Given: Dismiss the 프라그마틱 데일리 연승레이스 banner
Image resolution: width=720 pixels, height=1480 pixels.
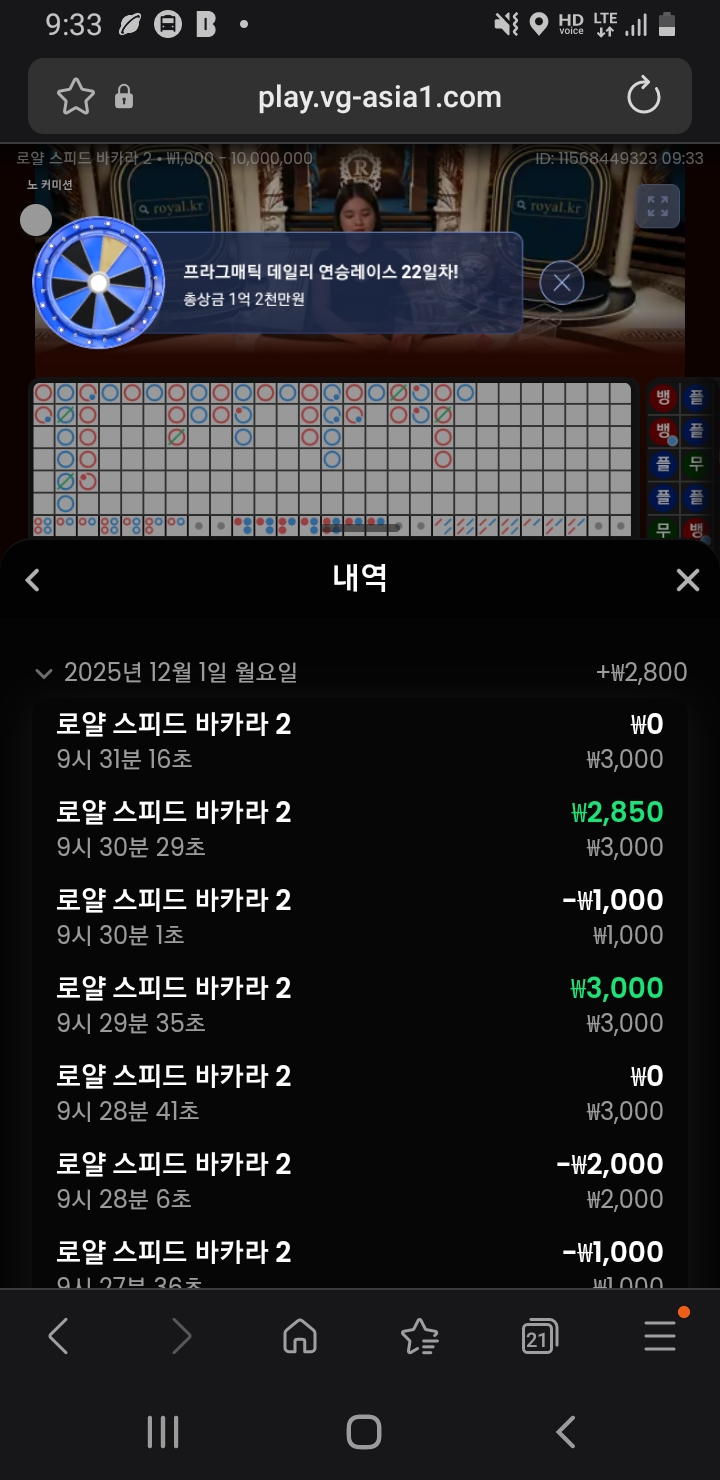Looking at the screenshot, I should pyautogui.click(x=561, y=283).
